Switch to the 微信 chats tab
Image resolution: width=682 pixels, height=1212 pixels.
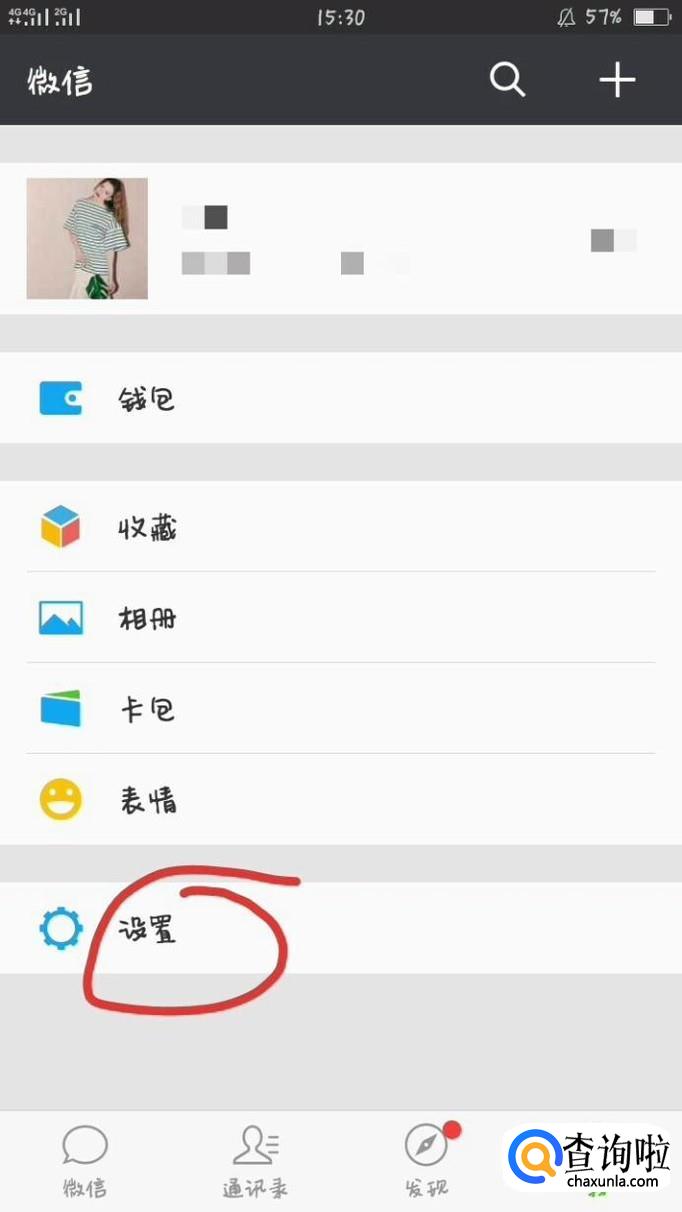85,1162
